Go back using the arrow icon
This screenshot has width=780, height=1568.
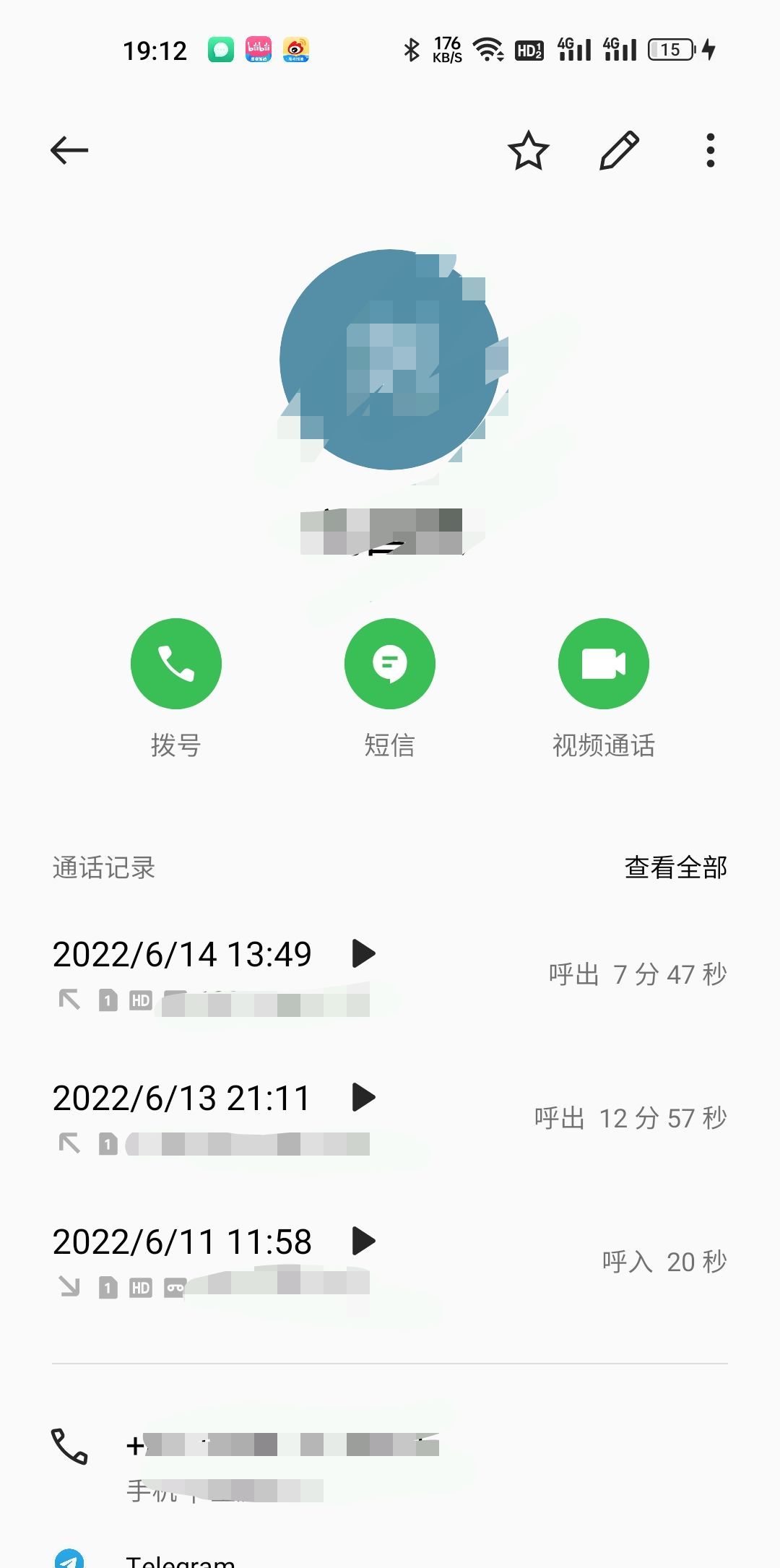pyautogui.click(x=69, y=150)
